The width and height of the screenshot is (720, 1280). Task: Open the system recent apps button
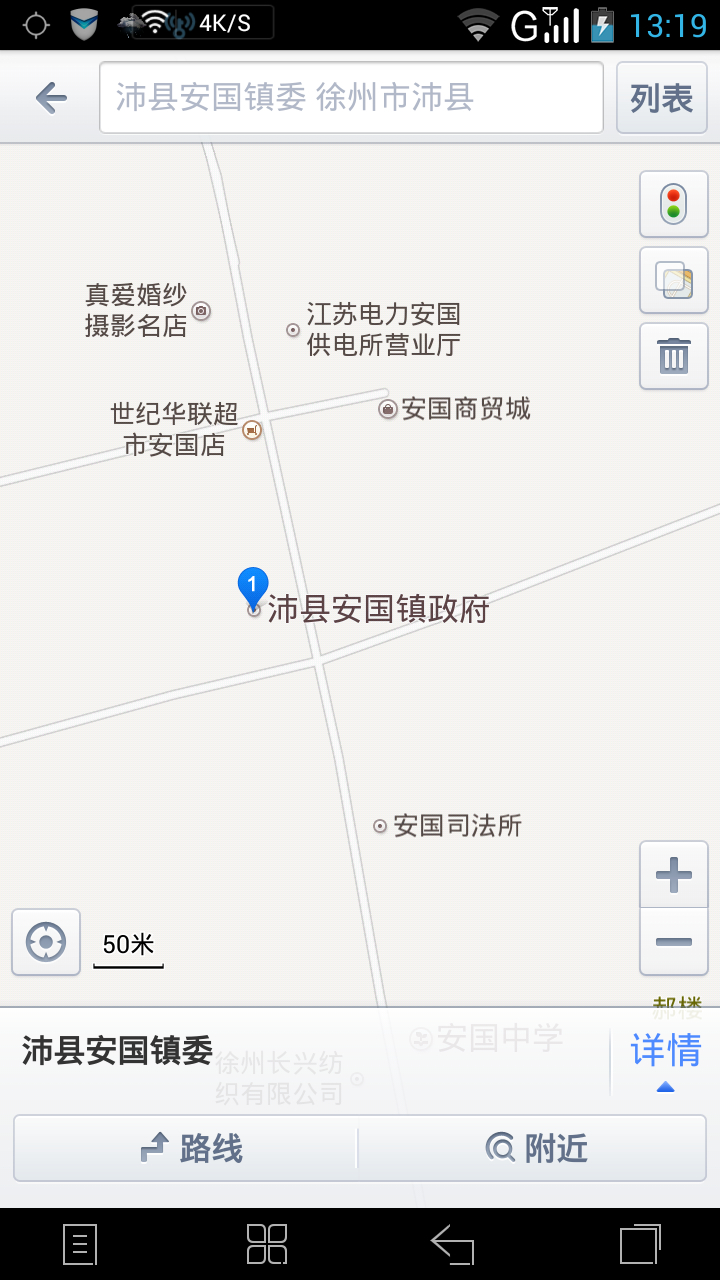640,1245
